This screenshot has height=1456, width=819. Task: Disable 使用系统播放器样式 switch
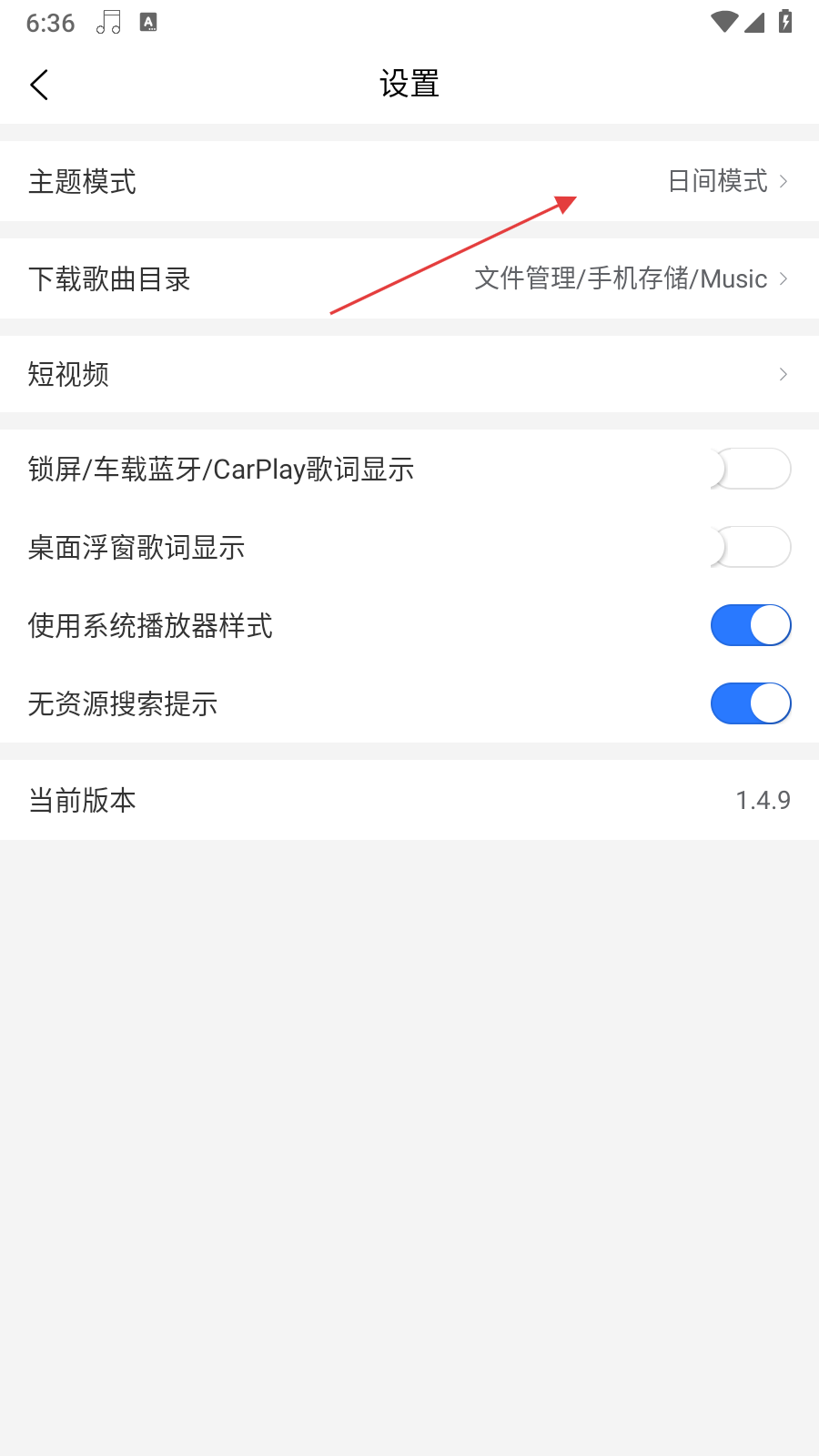(750, 626)
